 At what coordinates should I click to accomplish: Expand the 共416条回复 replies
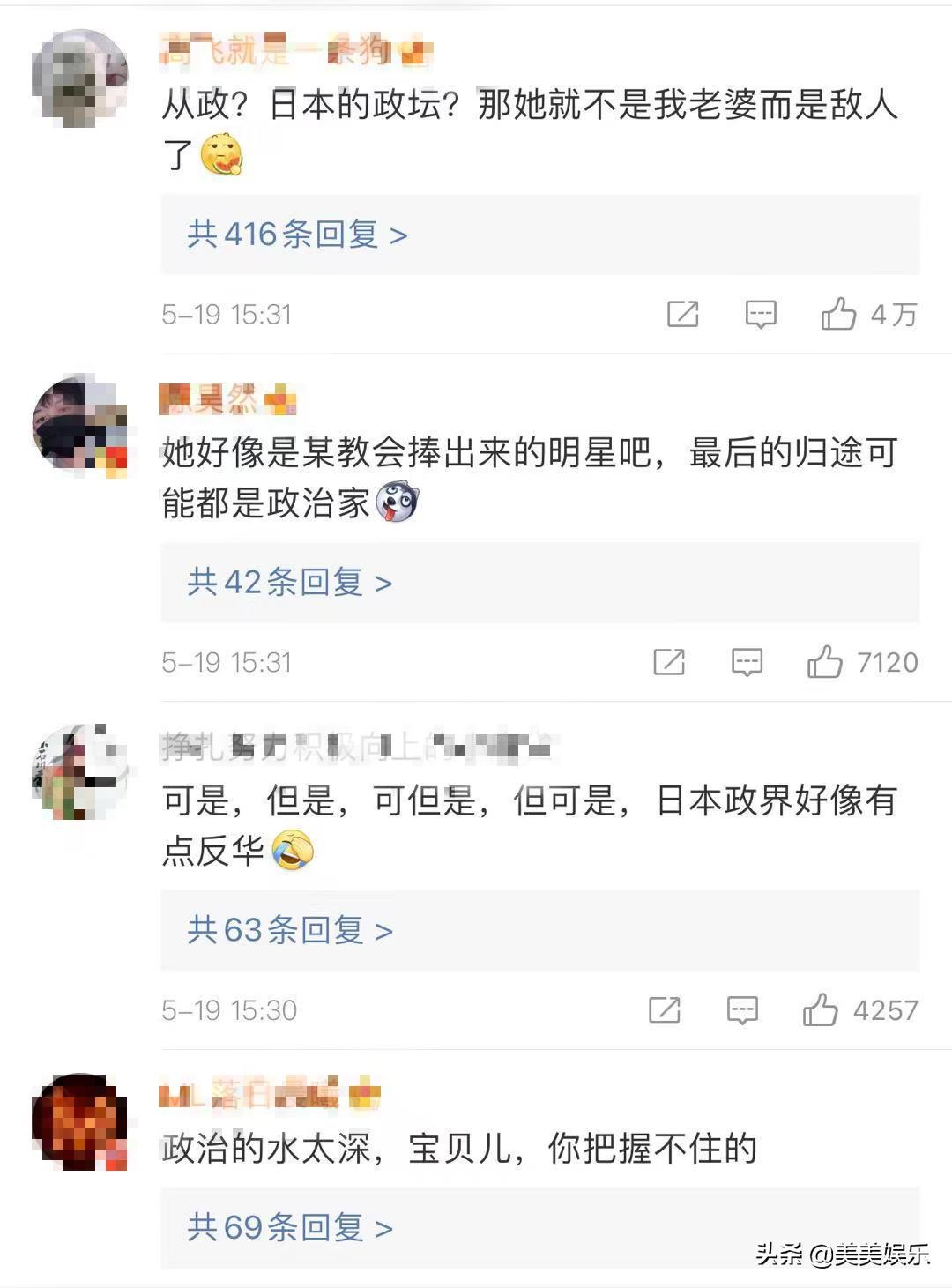(x=297, y=235)
